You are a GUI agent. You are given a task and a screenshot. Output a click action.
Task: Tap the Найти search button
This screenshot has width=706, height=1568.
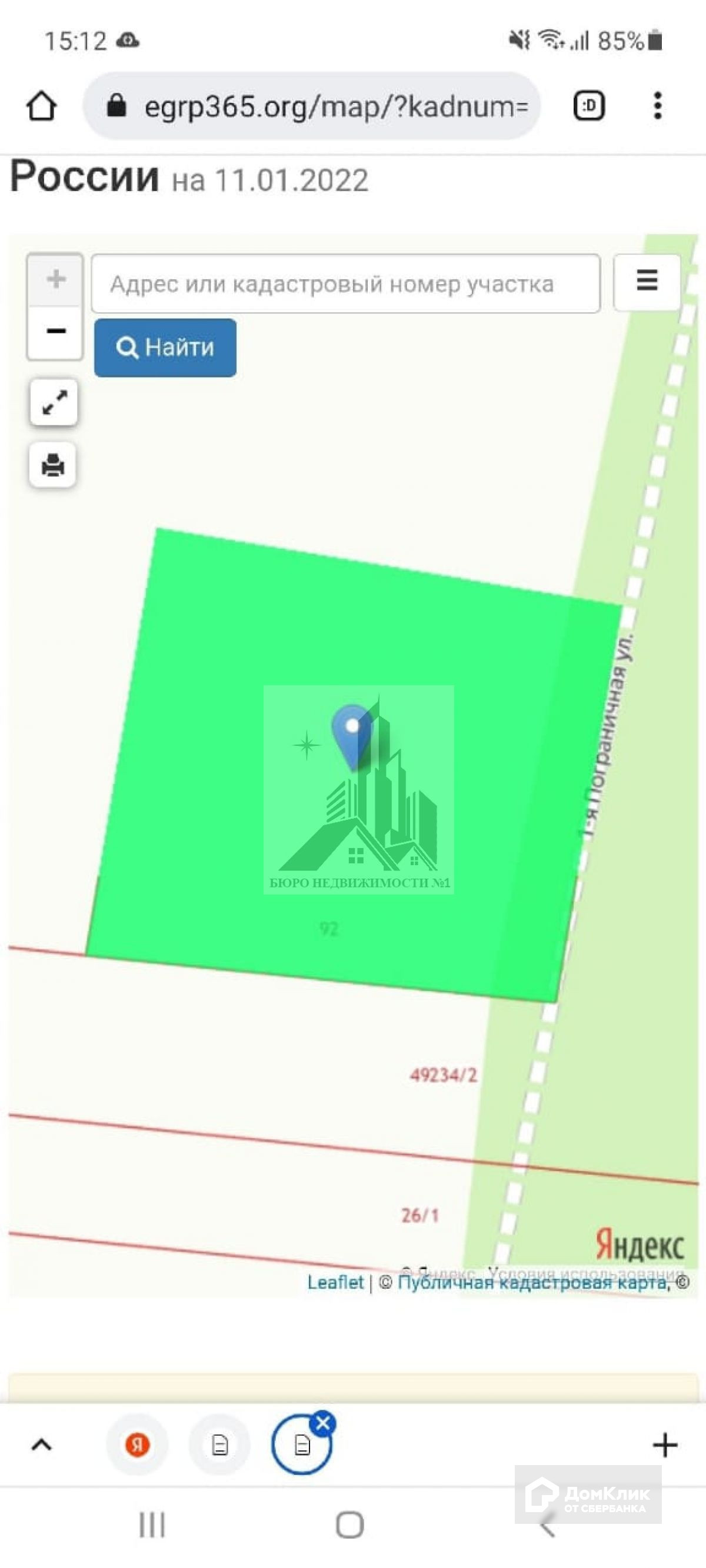[x=165, y=348]
